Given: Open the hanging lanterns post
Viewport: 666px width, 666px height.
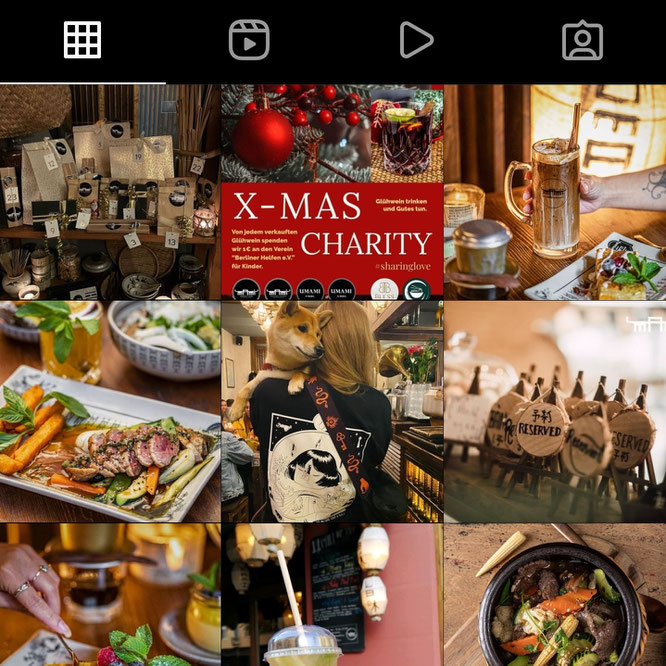Looking at the screenshot, I should (x=331, y=597).
